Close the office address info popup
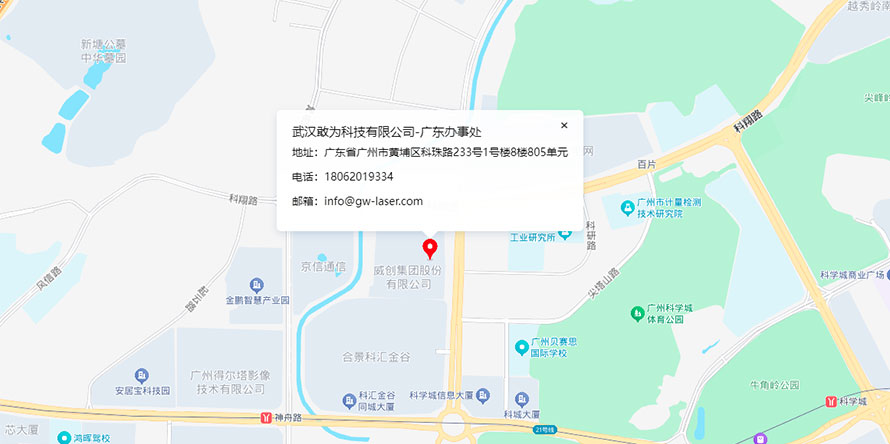890x444 pixels. point(564,126)
